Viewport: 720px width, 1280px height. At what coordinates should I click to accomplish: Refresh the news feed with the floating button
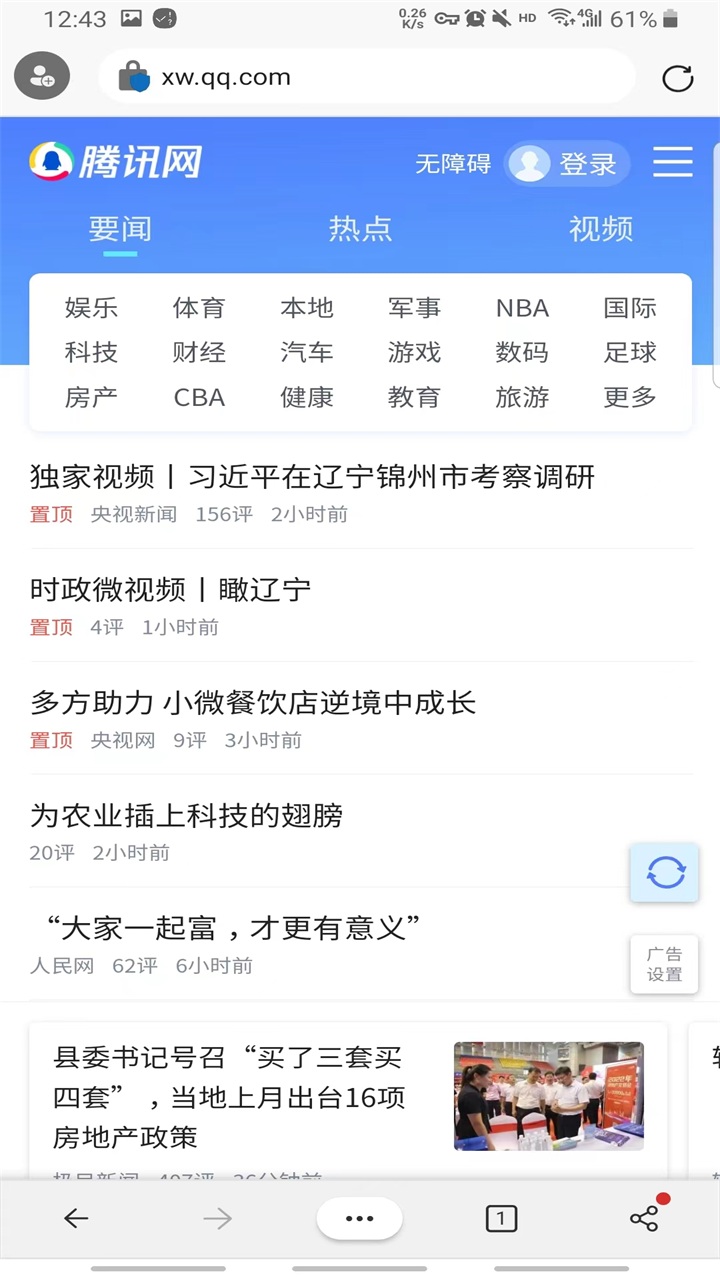coord(665,873)
